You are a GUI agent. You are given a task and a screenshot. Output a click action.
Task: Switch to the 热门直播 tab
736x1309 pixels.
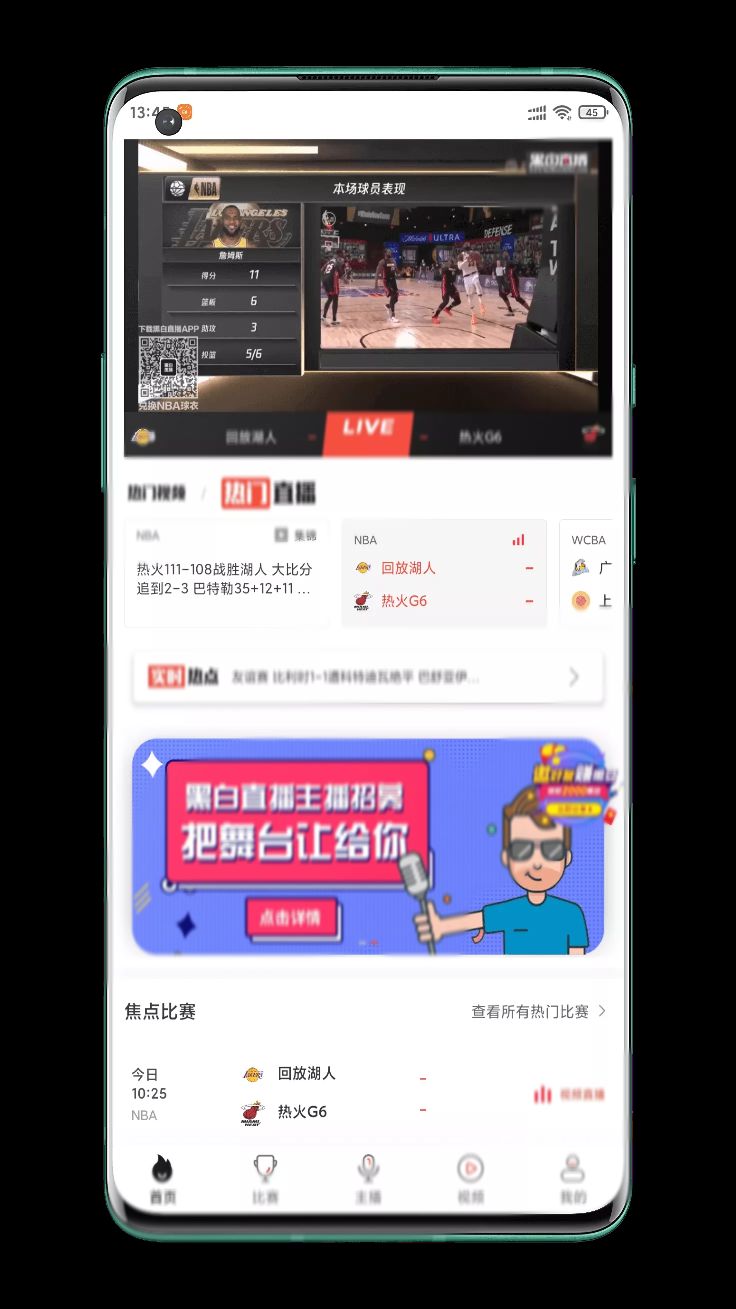[x=266, y=493]
